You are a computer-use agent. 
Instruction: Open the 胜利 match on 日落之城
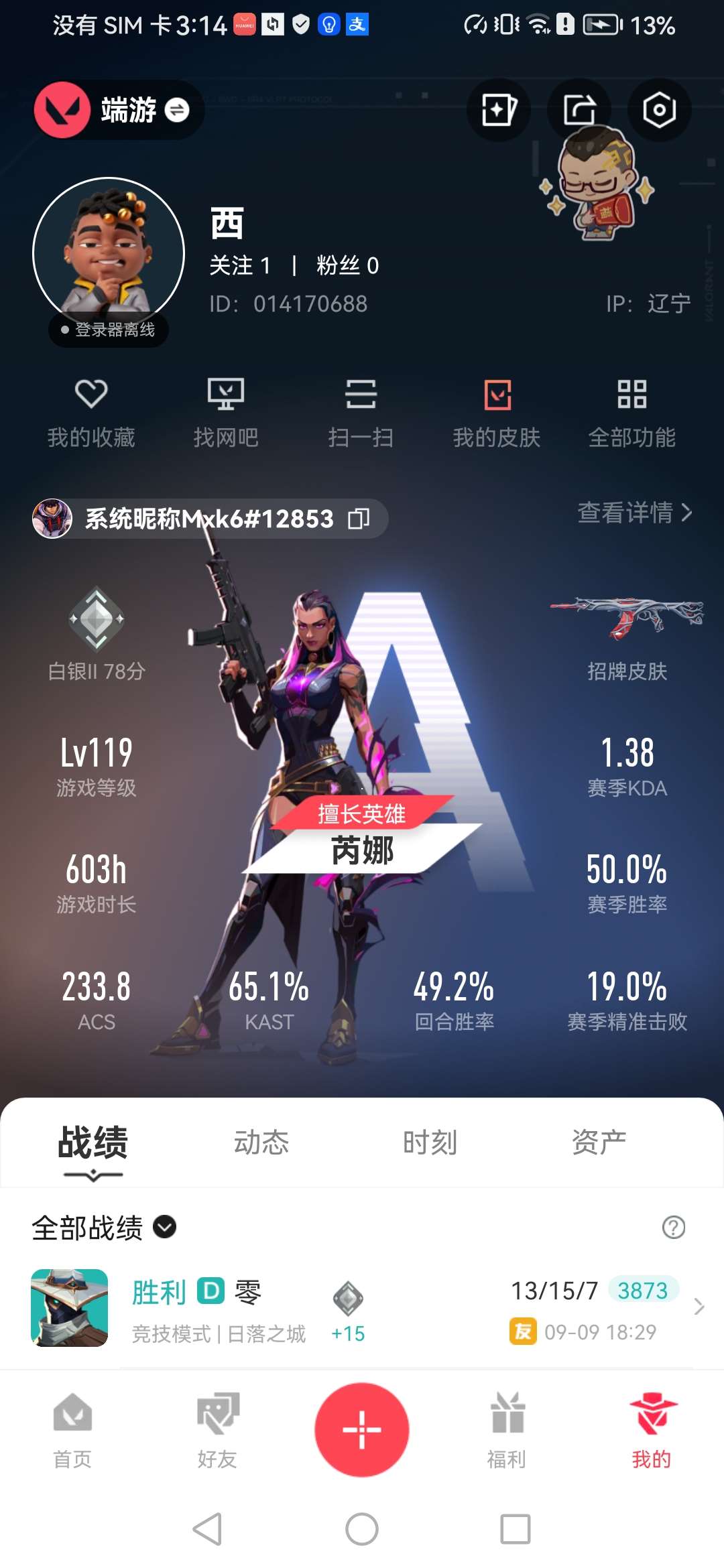point(362,1308)
